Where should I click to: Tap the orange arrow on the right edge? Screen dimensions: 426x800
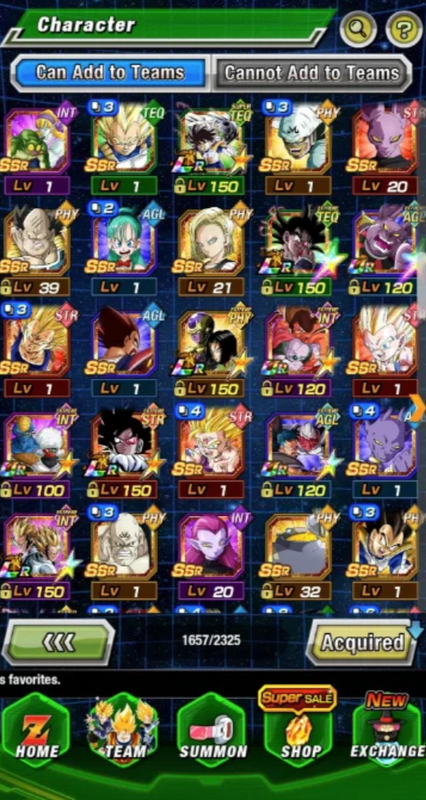(418, 408)
